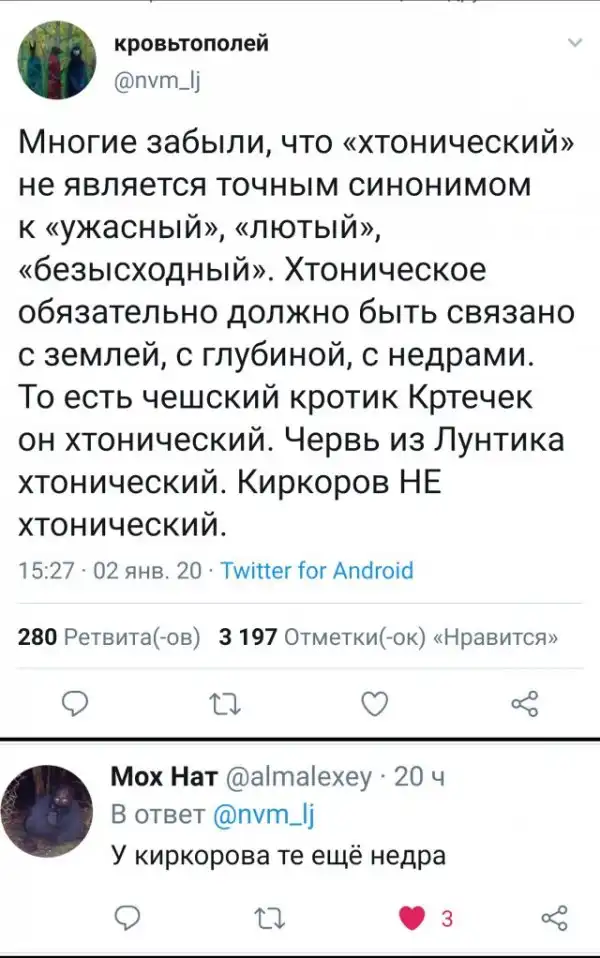Retweet Мох Нат's reply
This screenshot has width=600, height=958.
263,918
